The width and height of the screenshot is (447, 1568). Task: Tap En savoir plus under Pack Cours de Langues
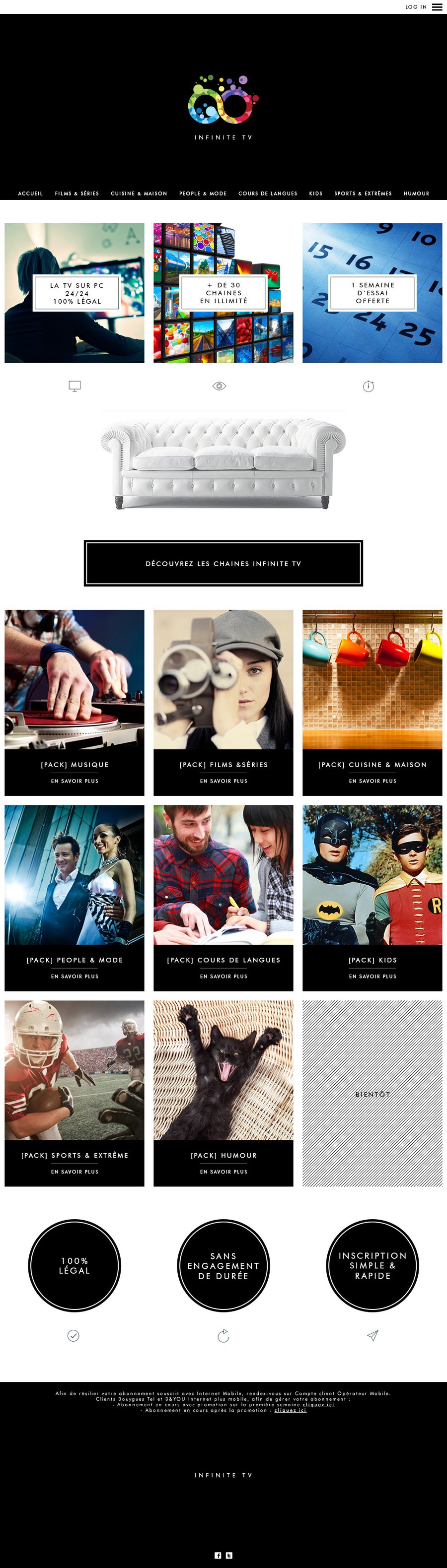pos(223,977)
